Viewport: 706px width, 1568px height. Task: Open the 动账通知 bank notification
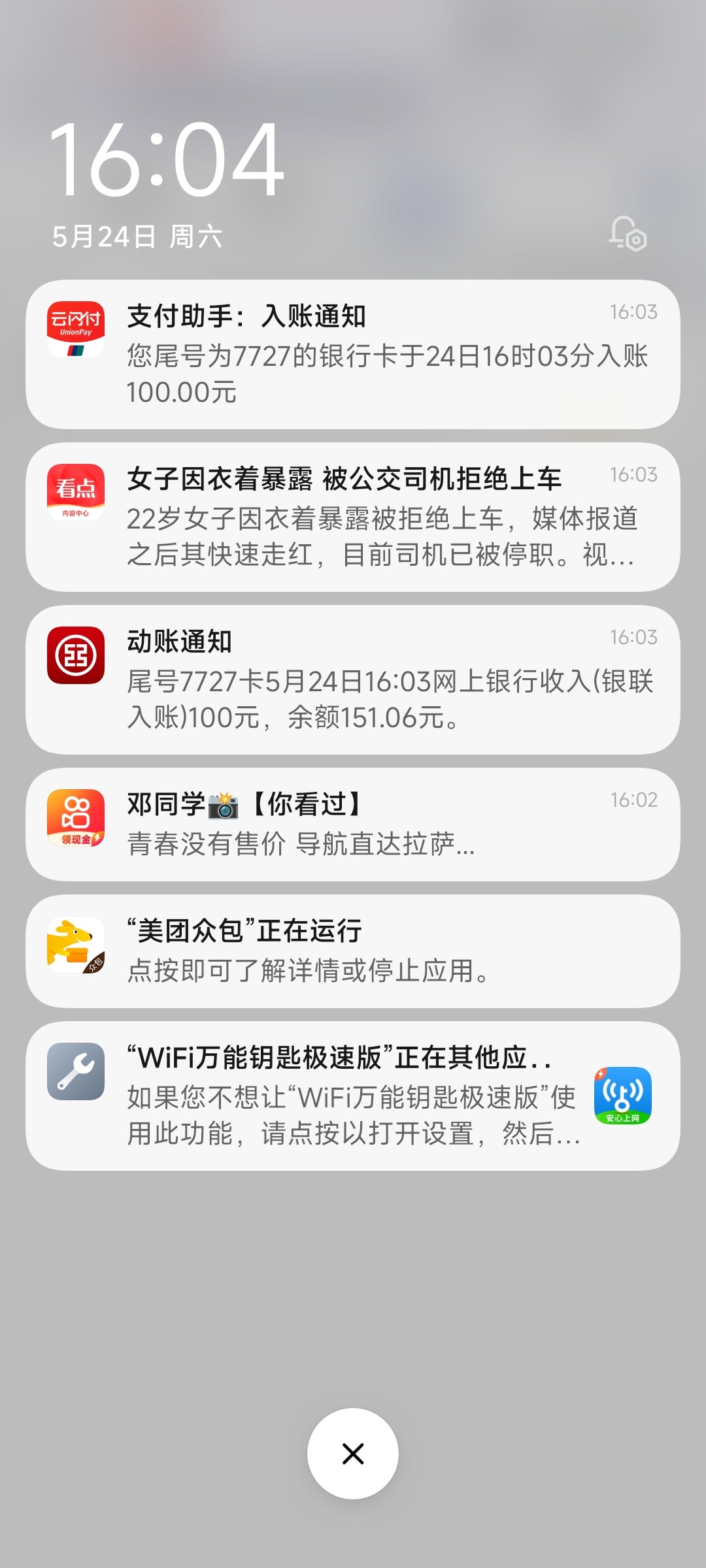[x=353, y=679]
